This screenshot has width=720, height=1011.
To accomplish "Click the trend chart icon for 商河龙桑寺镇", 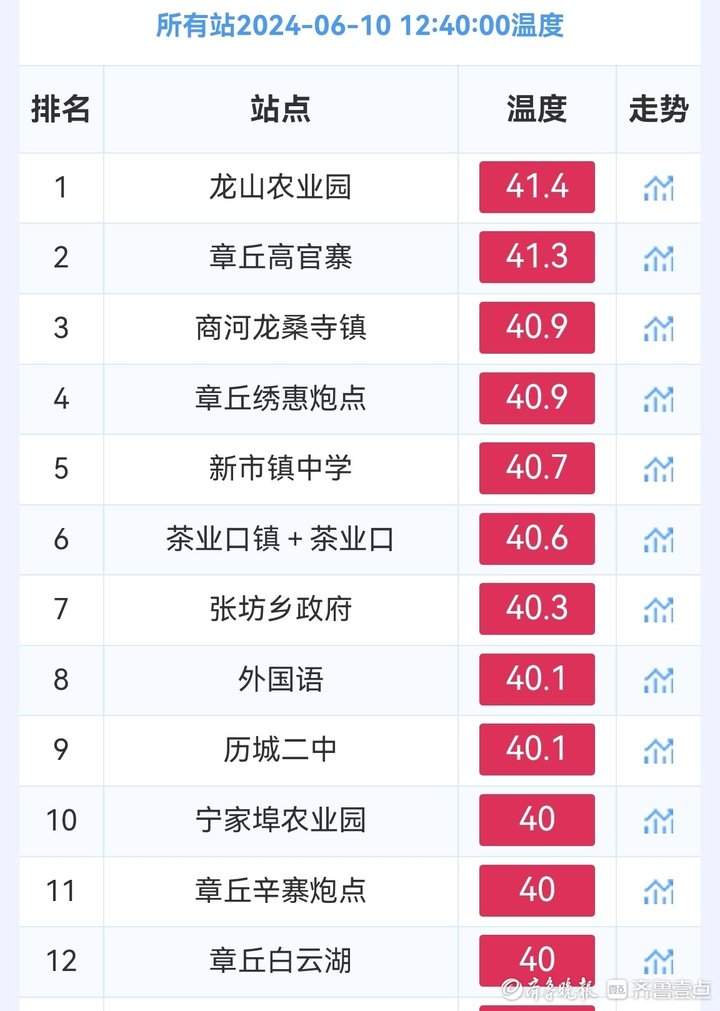I will coord(658,327).
